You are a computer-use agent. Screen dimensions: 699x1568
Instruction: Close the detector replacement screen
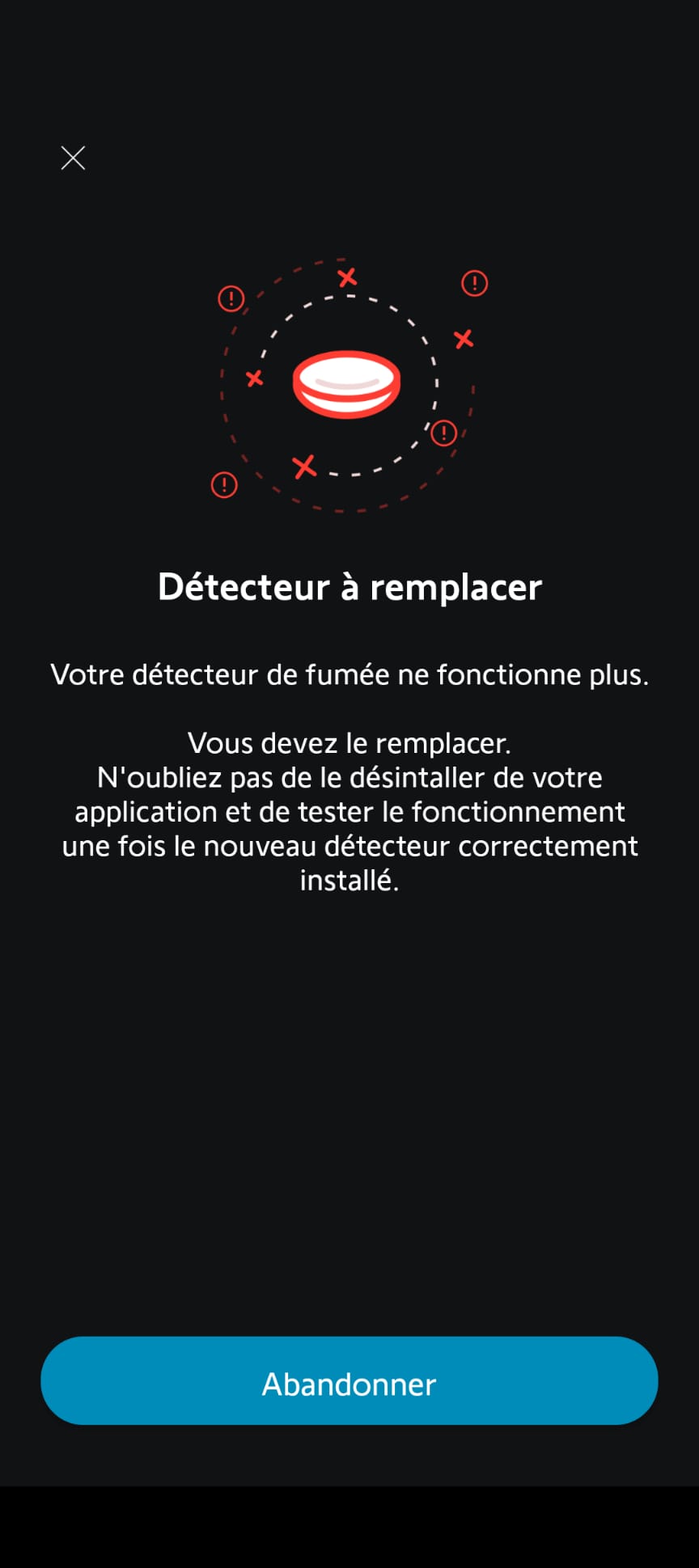73,158
